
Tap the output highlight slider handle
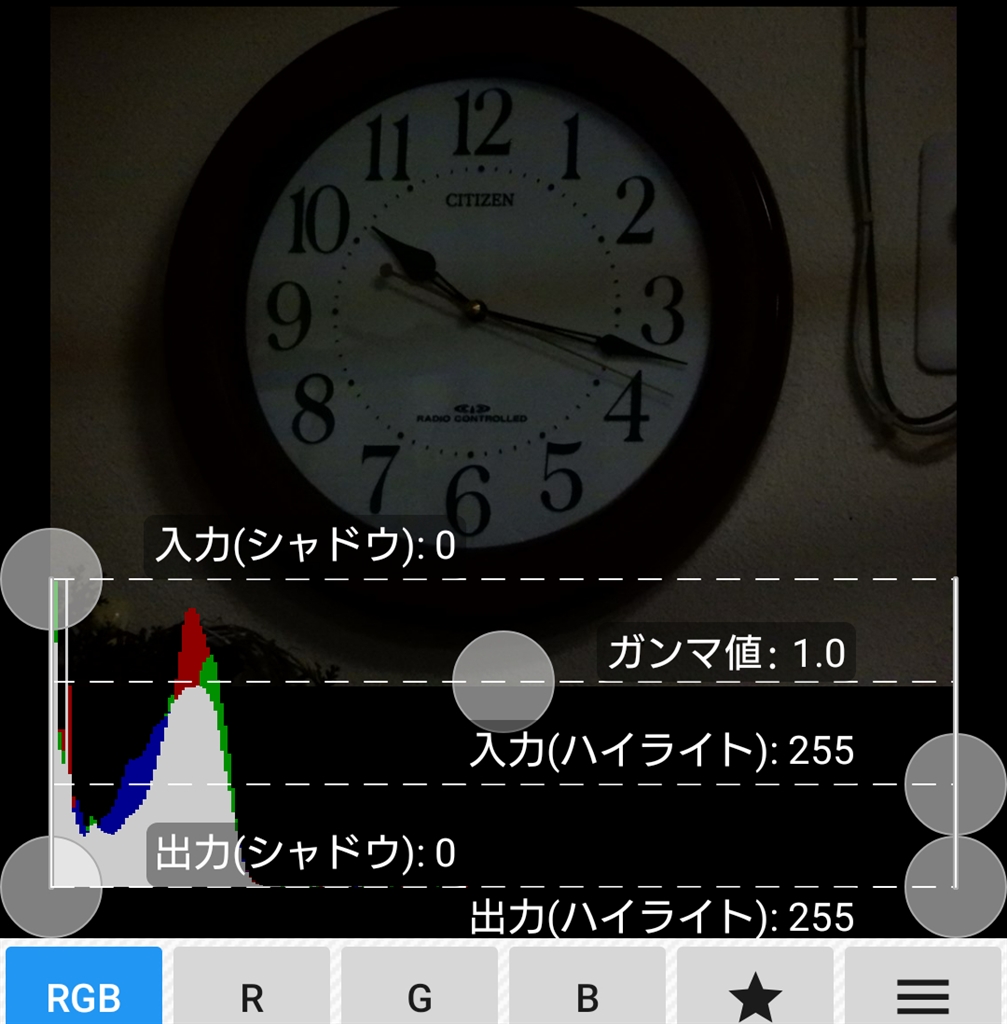(954, 886)
